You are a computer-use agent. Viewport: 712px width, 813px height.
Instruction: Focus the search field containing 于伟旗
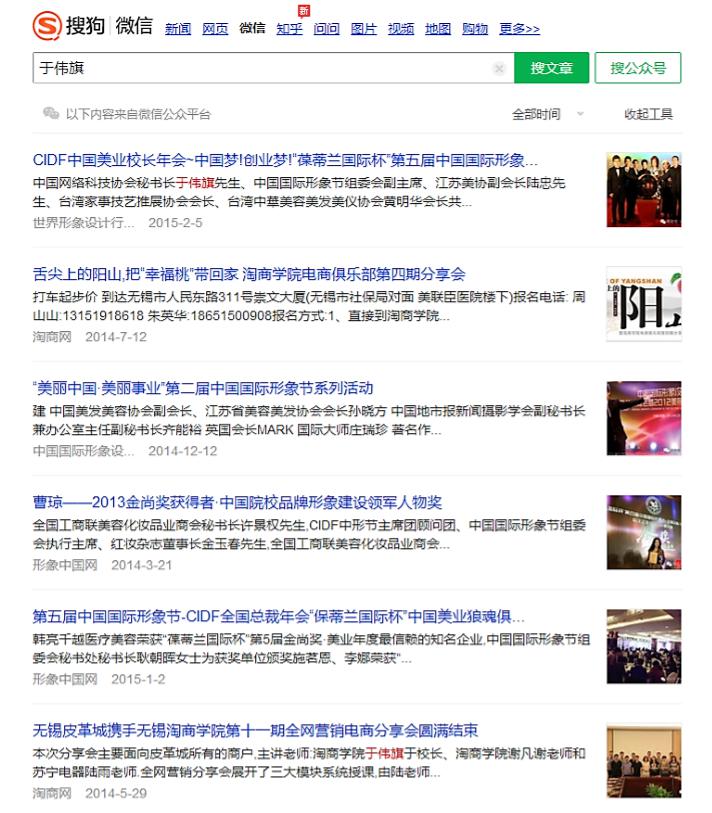coord(260,68)
